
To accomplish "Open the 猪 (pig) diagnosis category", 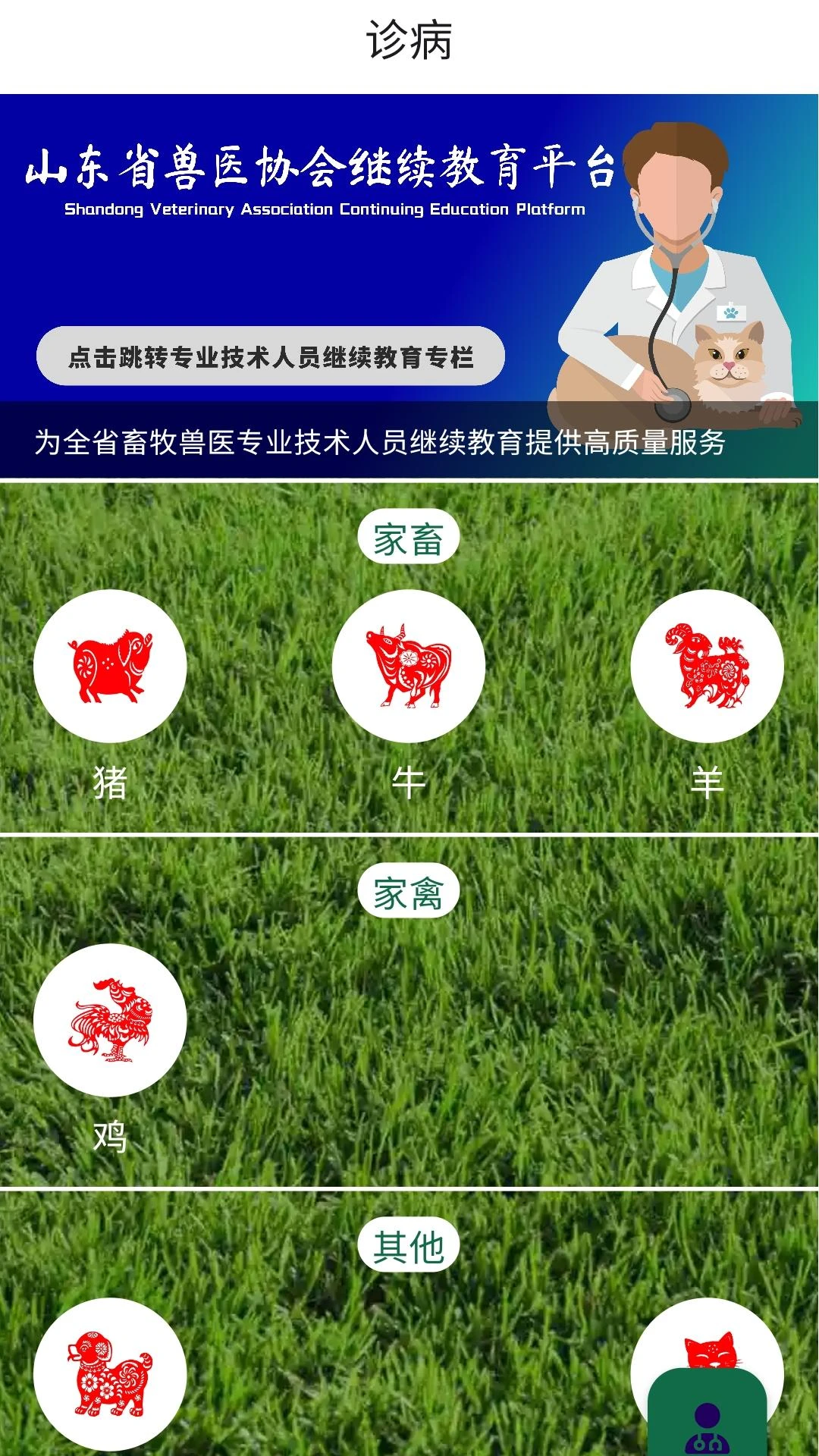I will [x=110, y=666].
